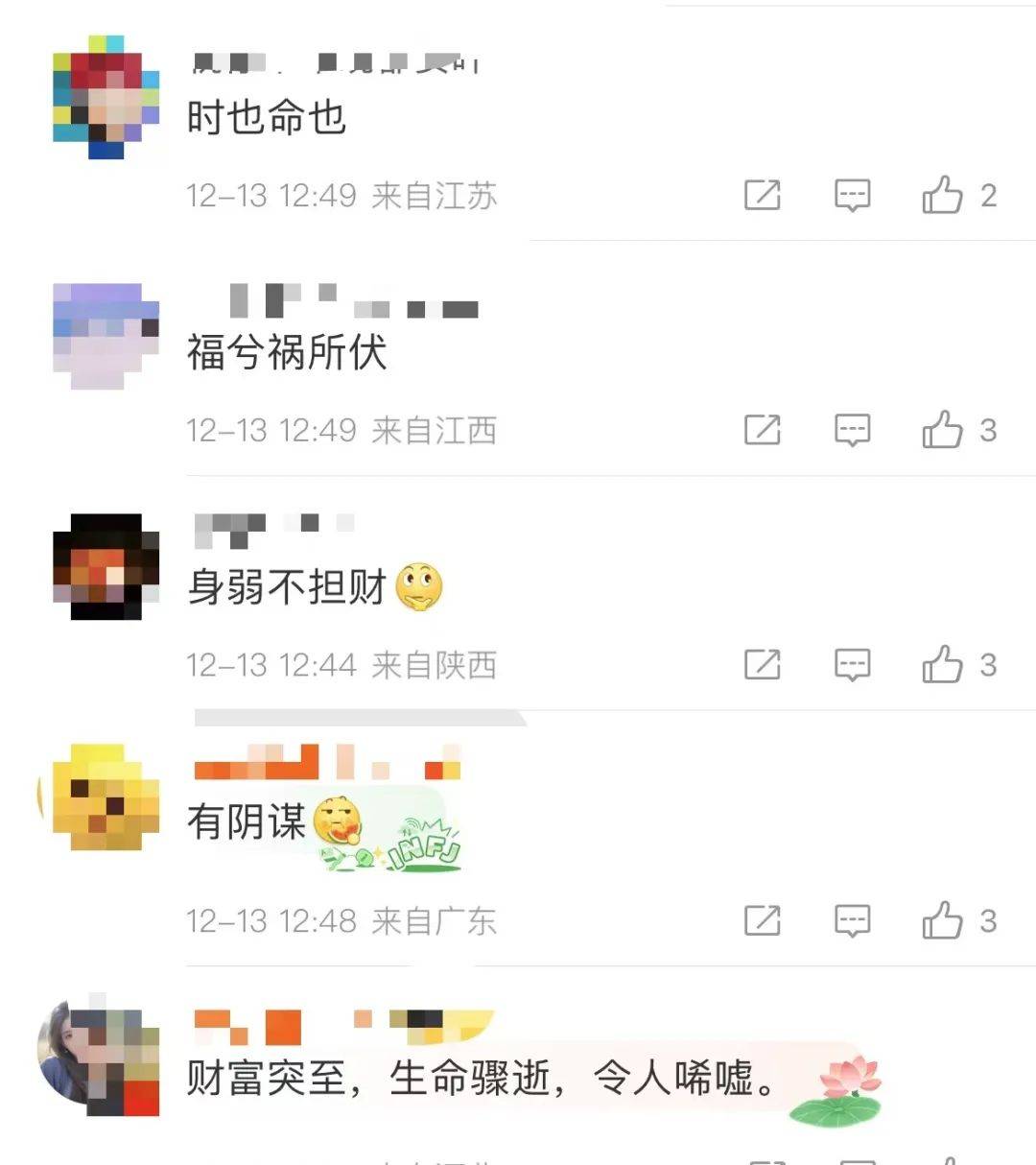Screen dimensions: 1036x1165
Task: Like the comment 有阴谋
Action: point(942,920)
